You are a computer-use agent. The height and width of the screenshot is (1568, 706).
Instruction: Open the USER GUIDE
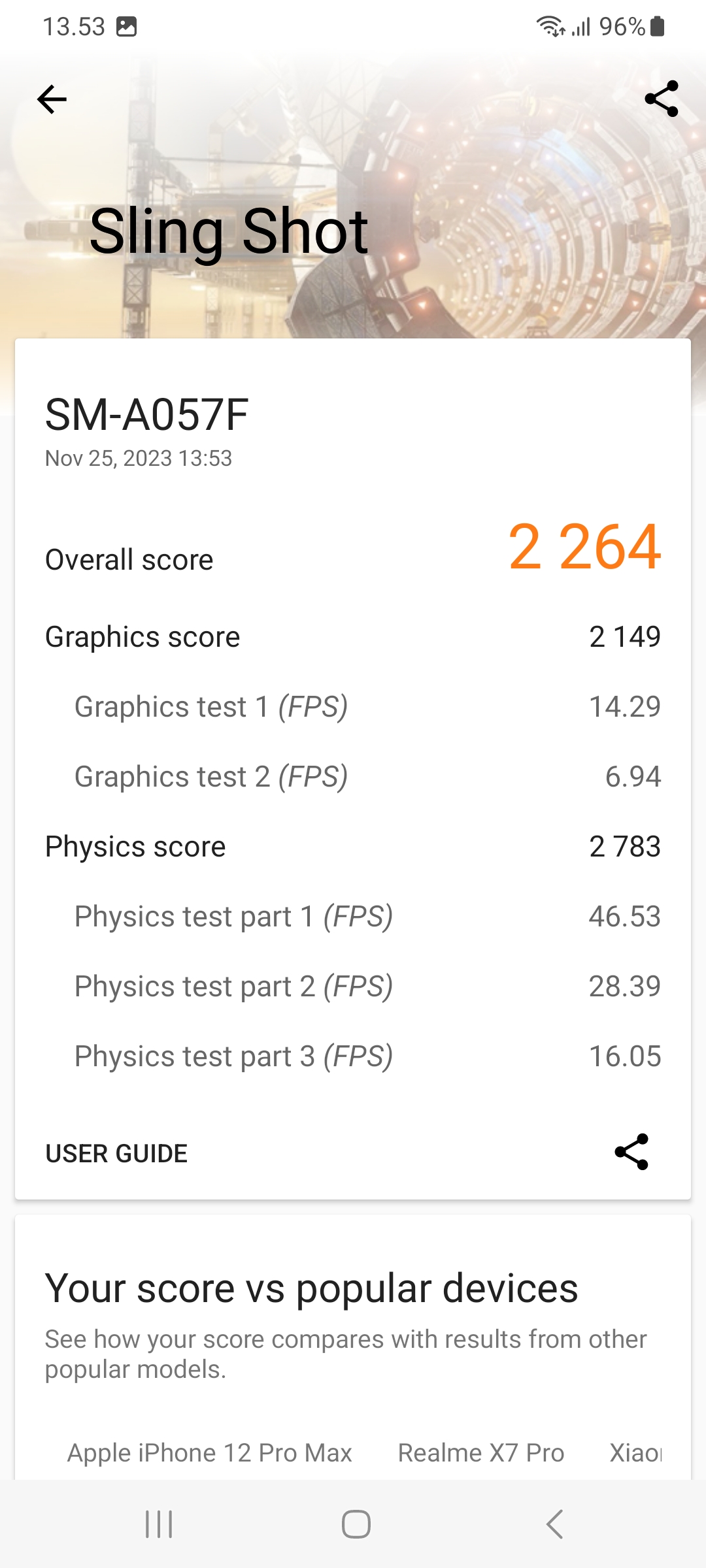[116, 1154]
